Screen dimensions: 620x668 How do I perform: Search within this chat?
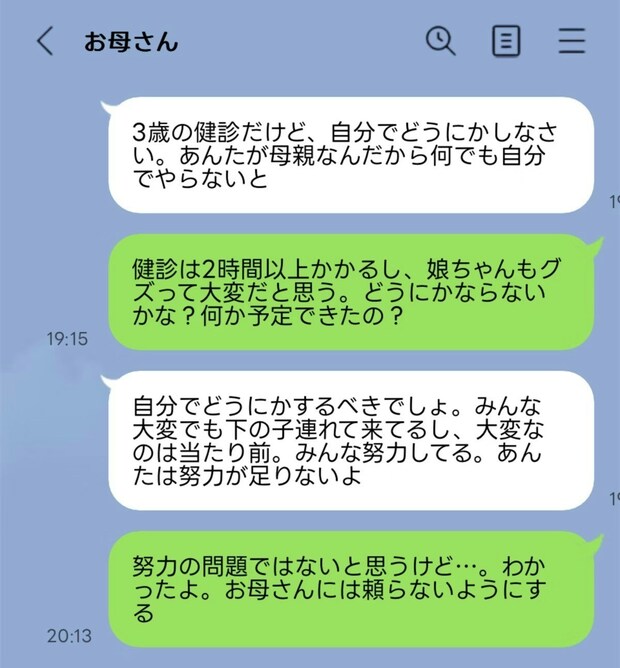point(440,41)
